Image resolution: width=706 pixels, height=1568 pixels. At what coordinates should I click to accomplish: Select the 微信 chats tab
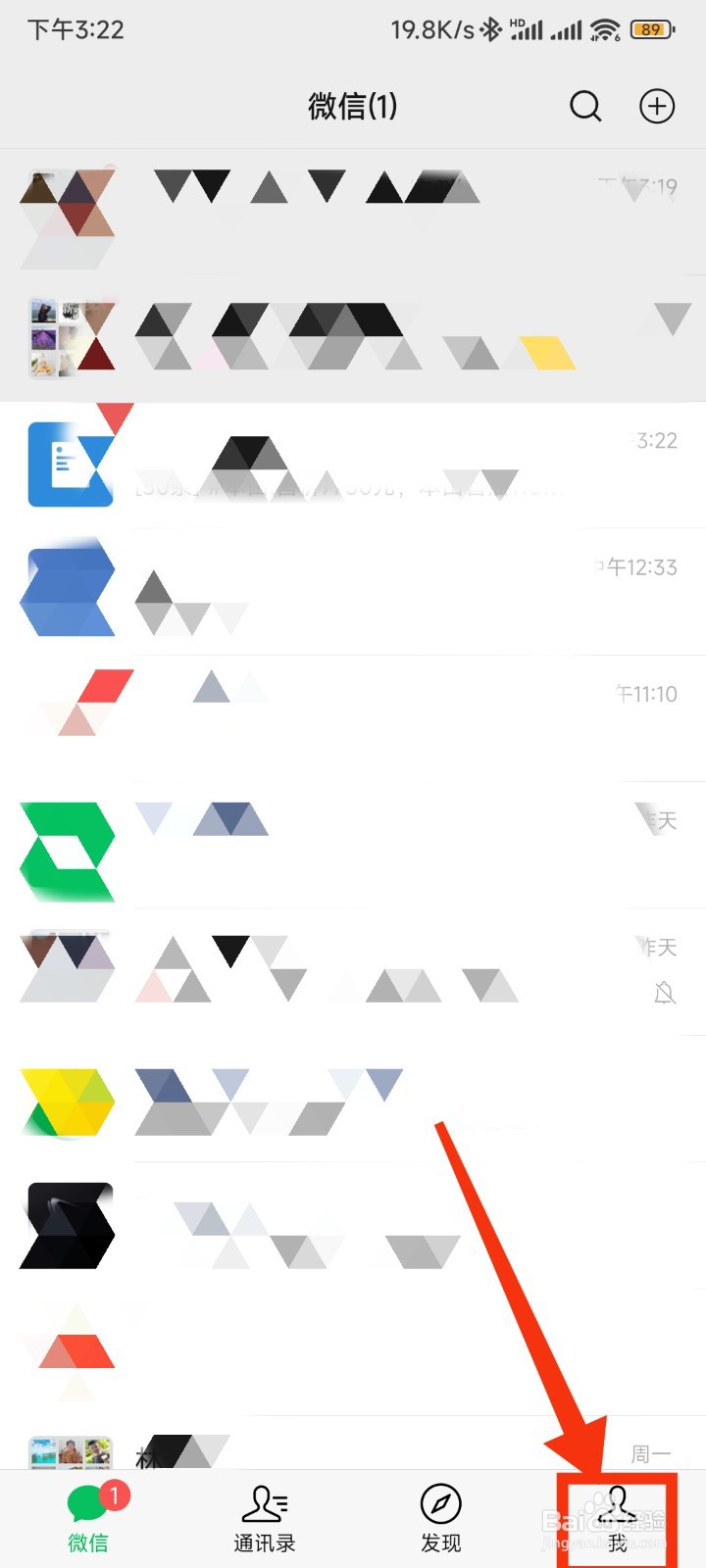pyautogui.click(x=88, y=1517)
